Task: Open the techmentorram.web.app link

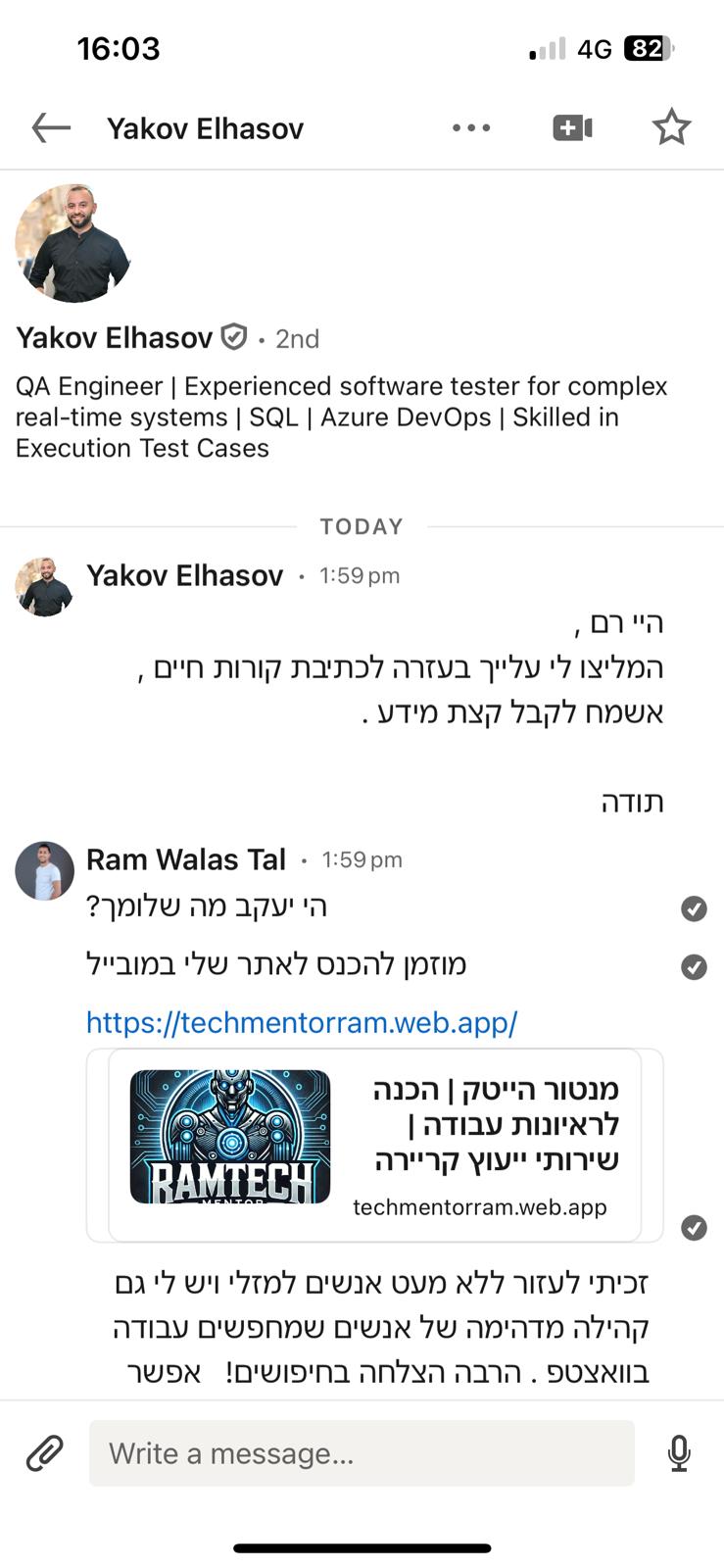Action: pyautogui.click(x=302, y=1022)
